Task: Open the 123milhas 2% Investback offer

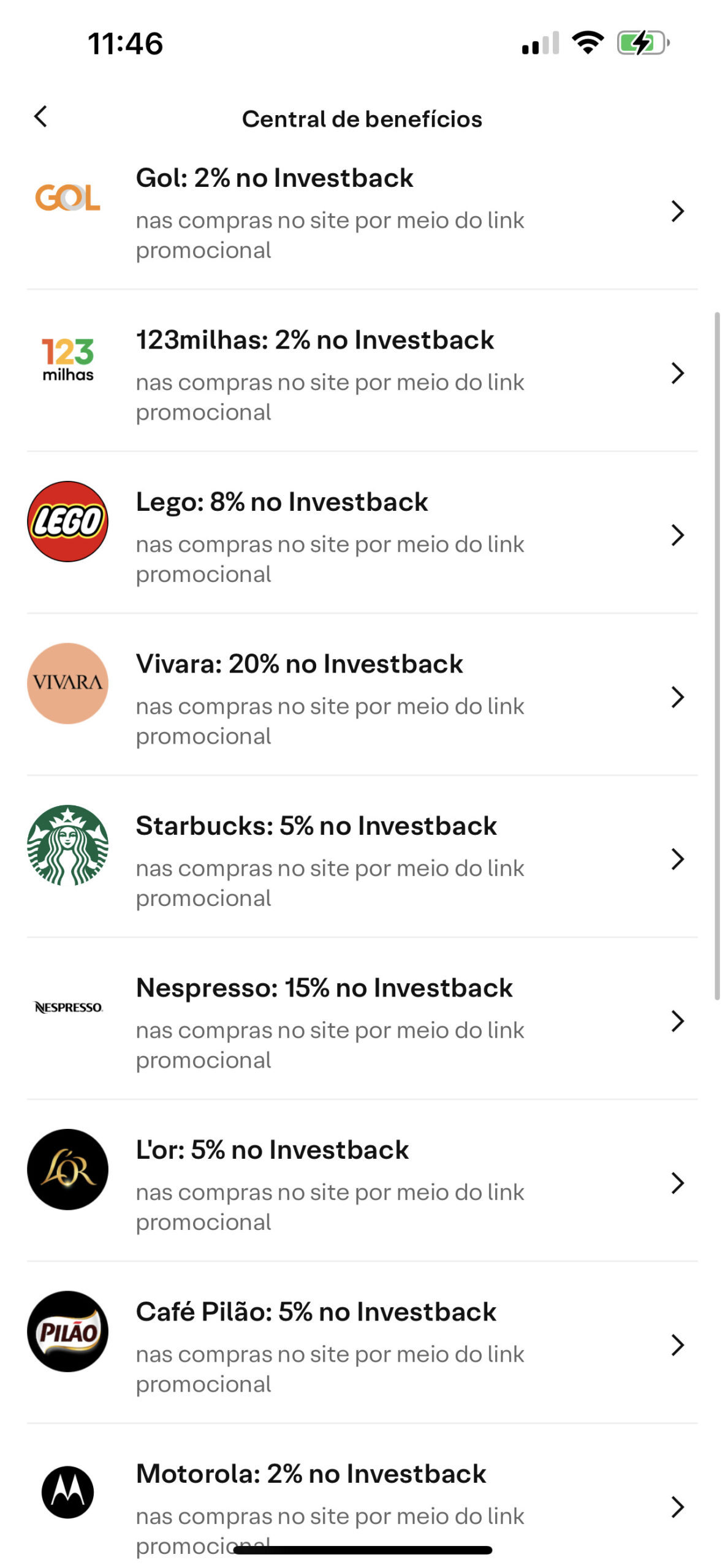Action: tap(362, 374)
